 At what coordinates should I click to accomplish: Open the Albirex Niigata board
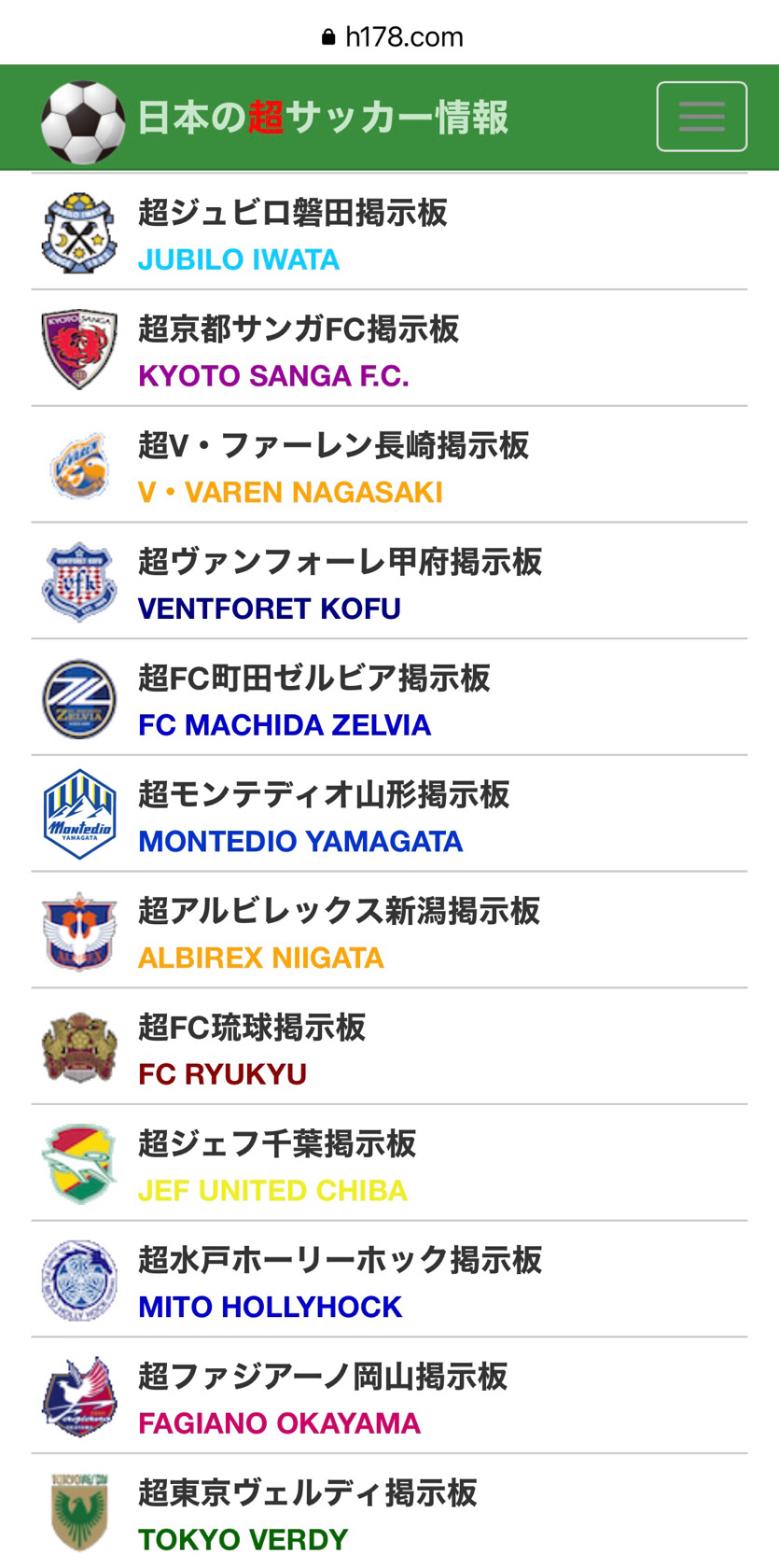pyautogui.click(x=389, y=931)
